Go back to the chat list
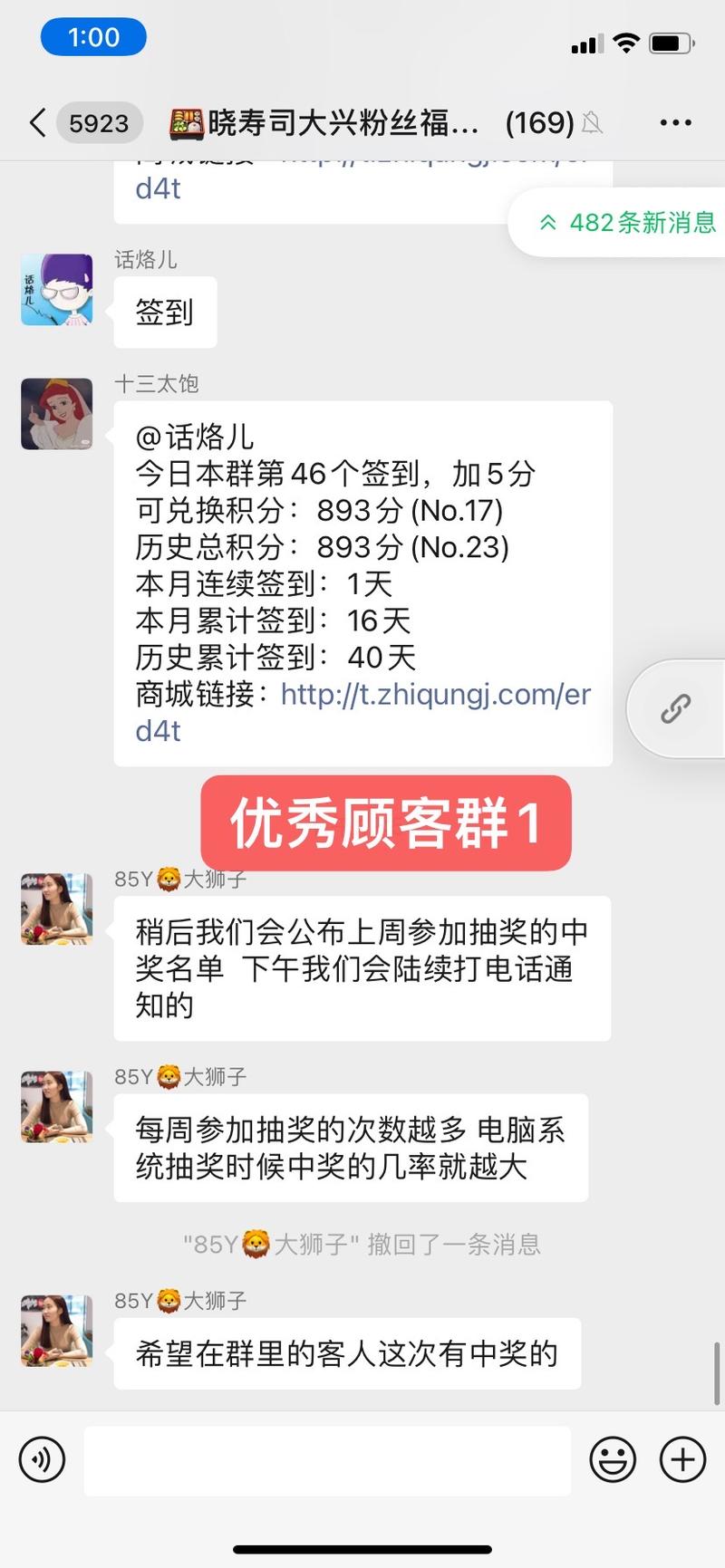 (38, 123)
